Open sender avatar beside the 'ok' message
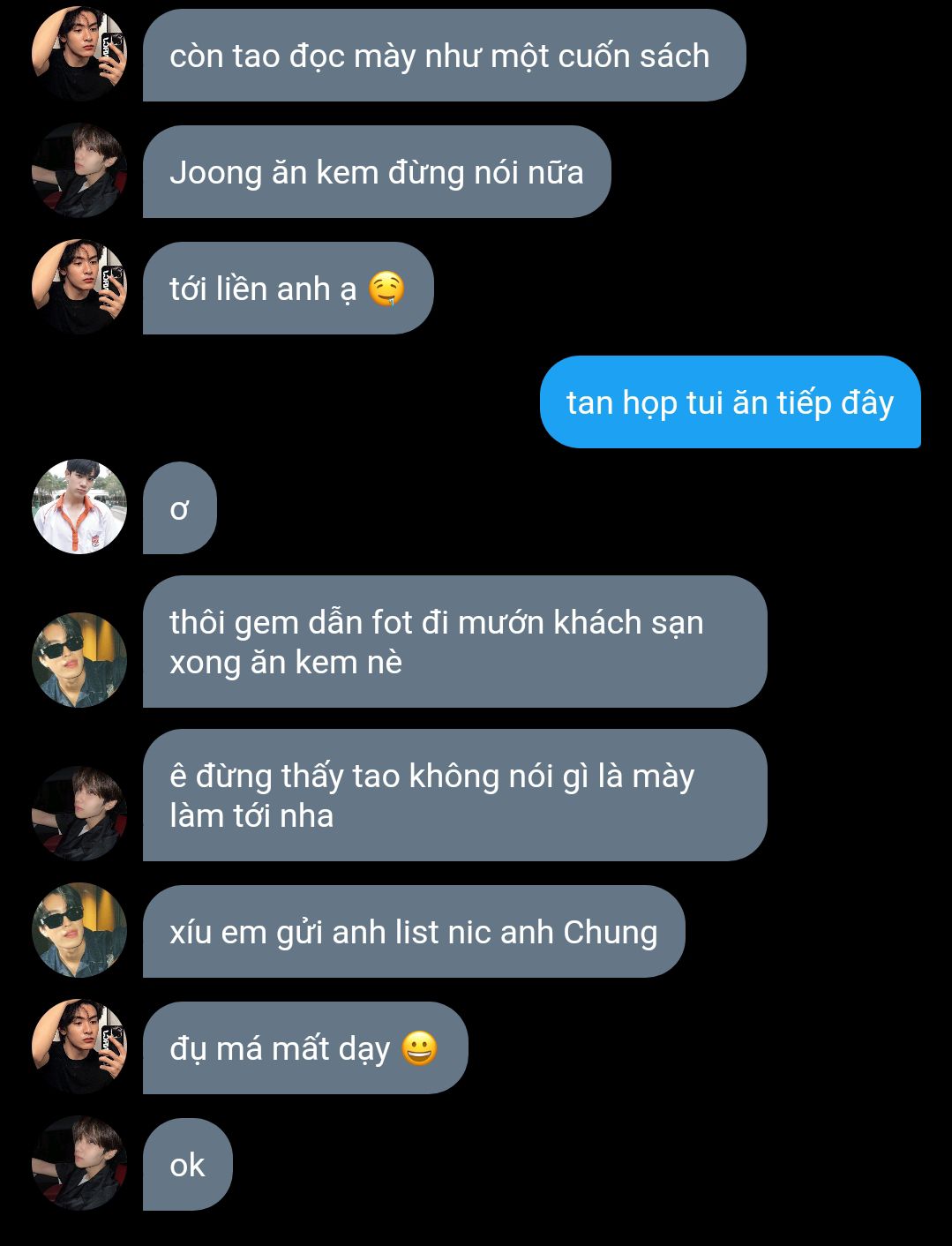The height and width of the screenshot is (1246, 952). pyautogui.click(x=79, y=1163)
